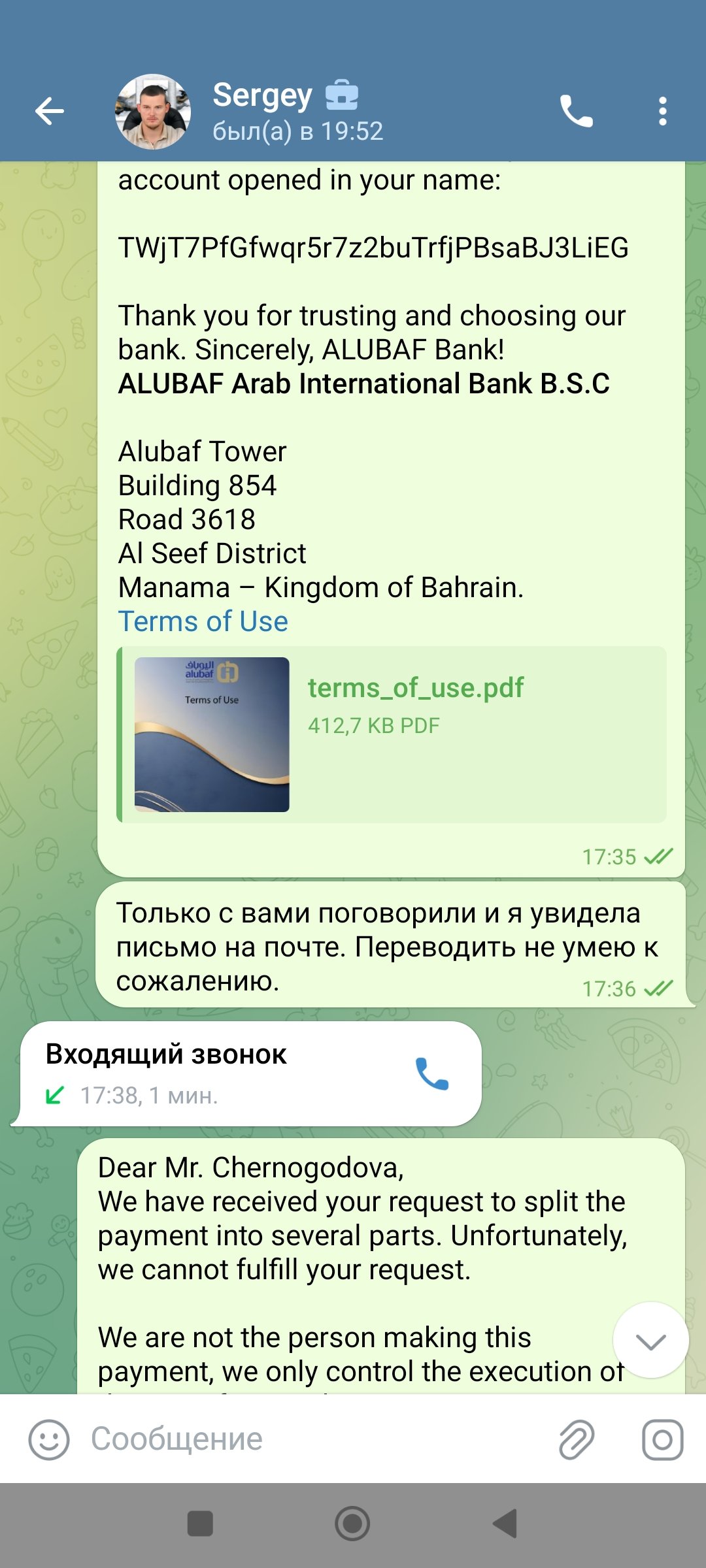
Task: Open the camera from the input bar
Action: coord(663,1439)
